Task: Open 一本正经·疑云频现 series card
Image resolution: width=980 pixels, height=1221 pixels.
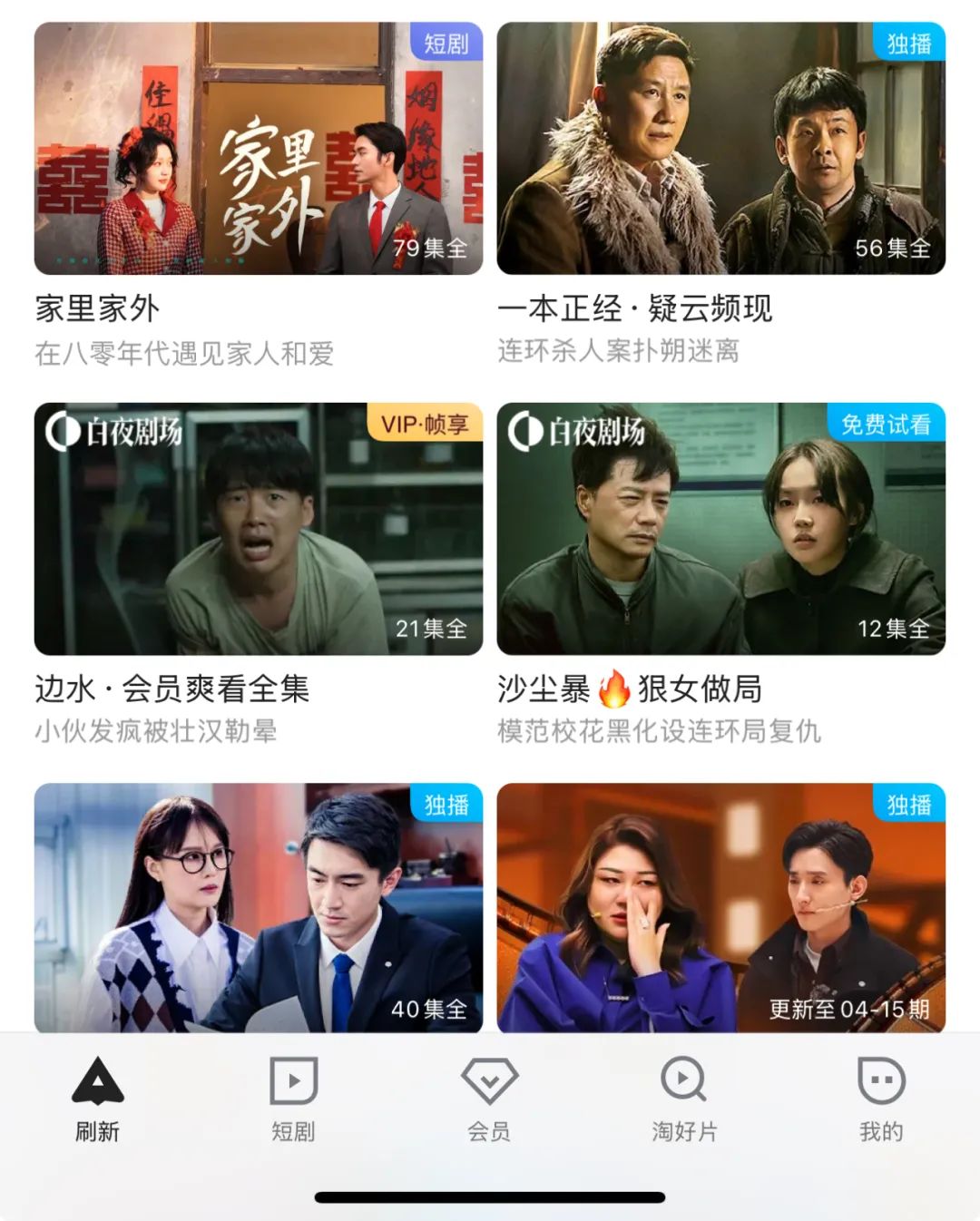Action: (x=720, y=149)
